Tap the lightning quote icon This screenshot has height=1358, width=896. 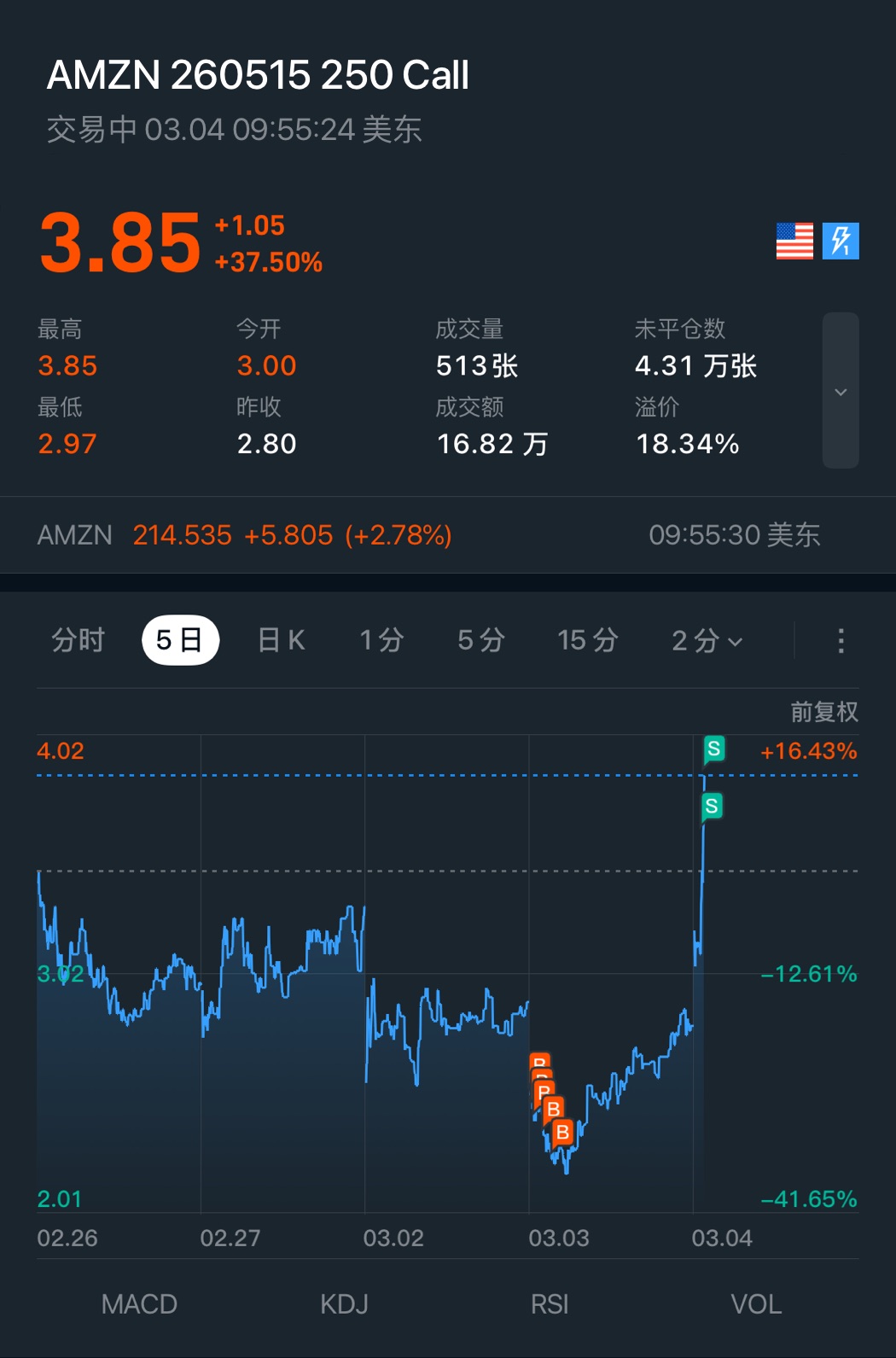pos(841,241)
